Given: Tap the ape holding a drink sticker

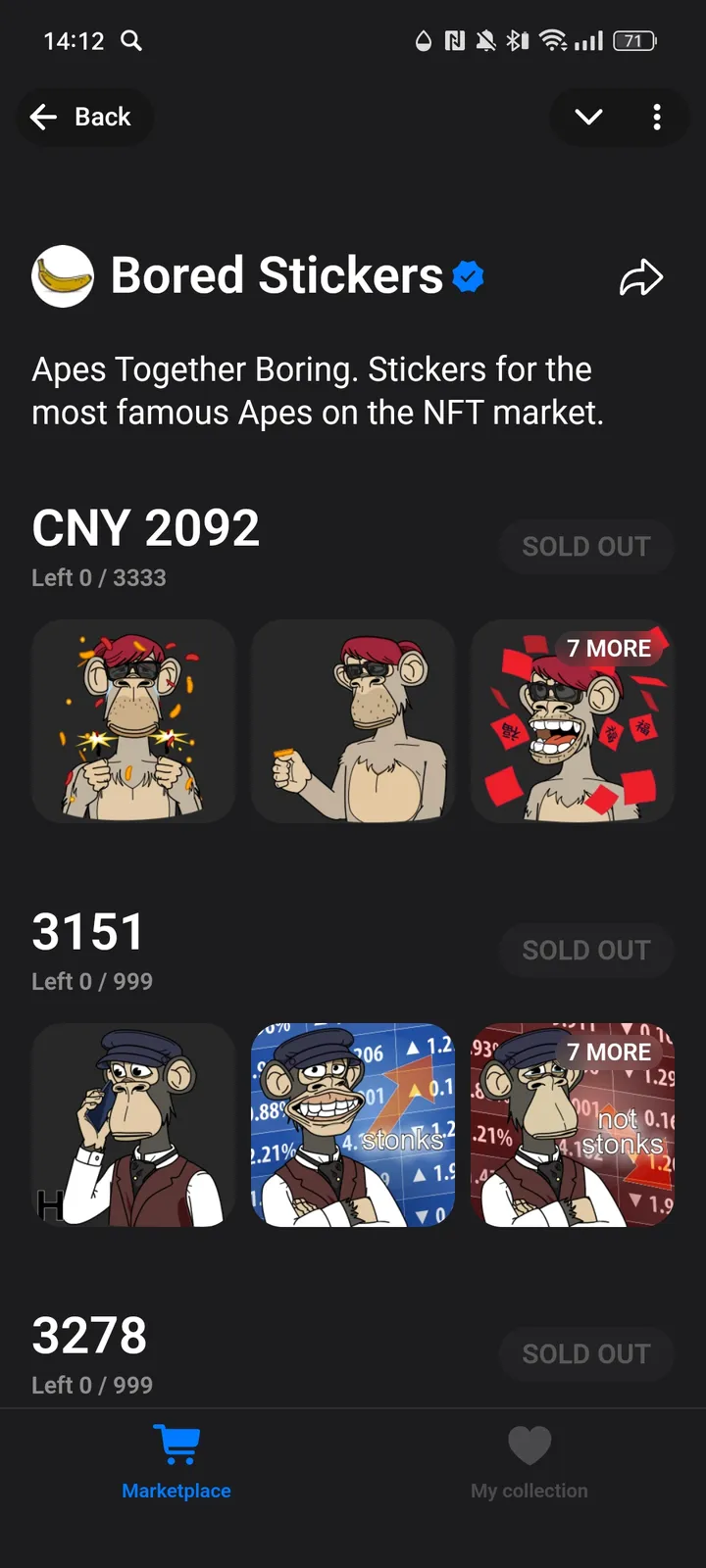Looking at the screenshot, I should click(353, 722).
